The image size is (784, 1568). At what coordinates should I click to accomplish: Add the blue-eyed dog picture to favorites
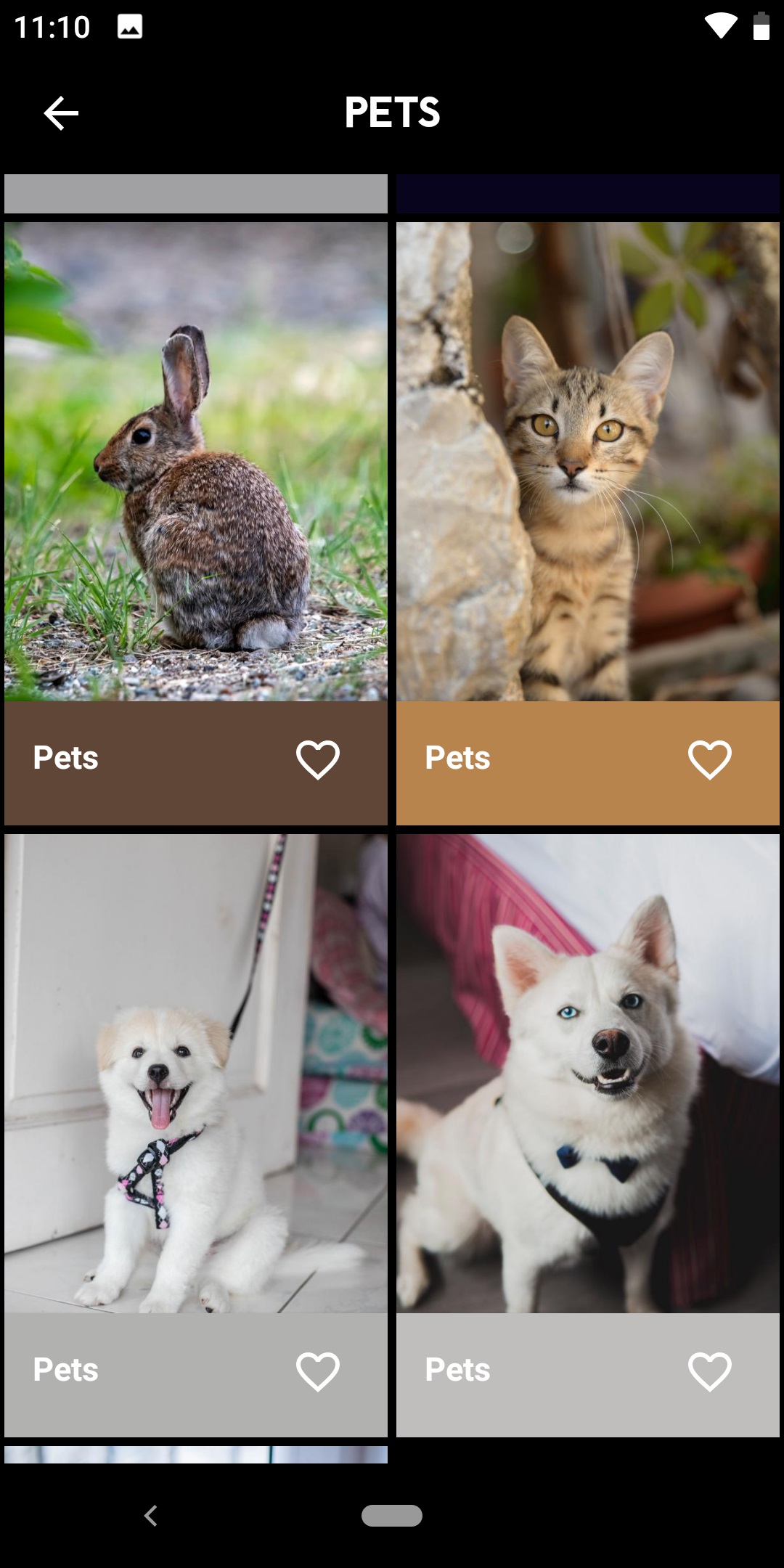(710, 1371)
